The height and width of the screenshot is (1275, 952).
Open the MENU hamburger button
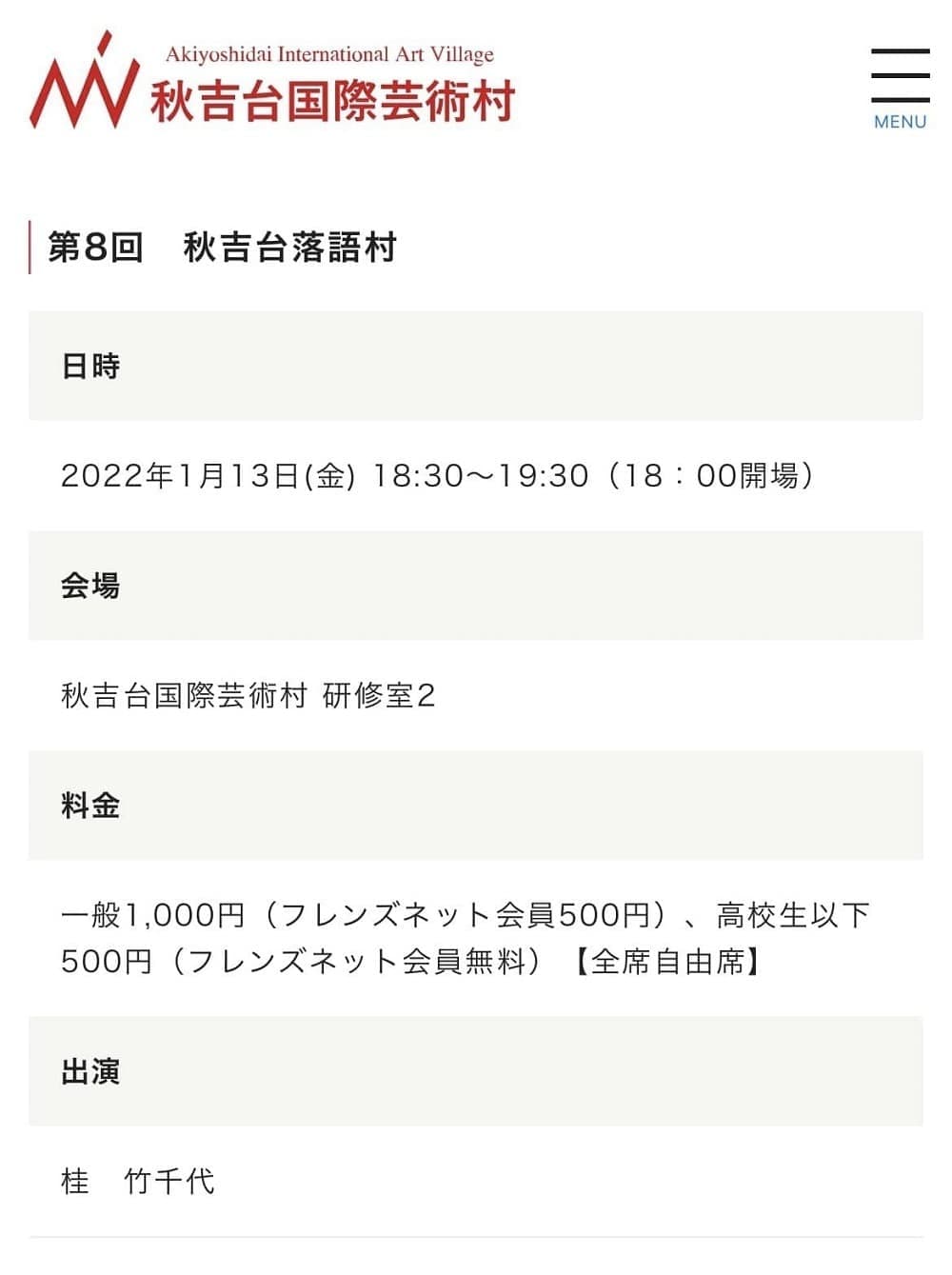coord(900,88)
